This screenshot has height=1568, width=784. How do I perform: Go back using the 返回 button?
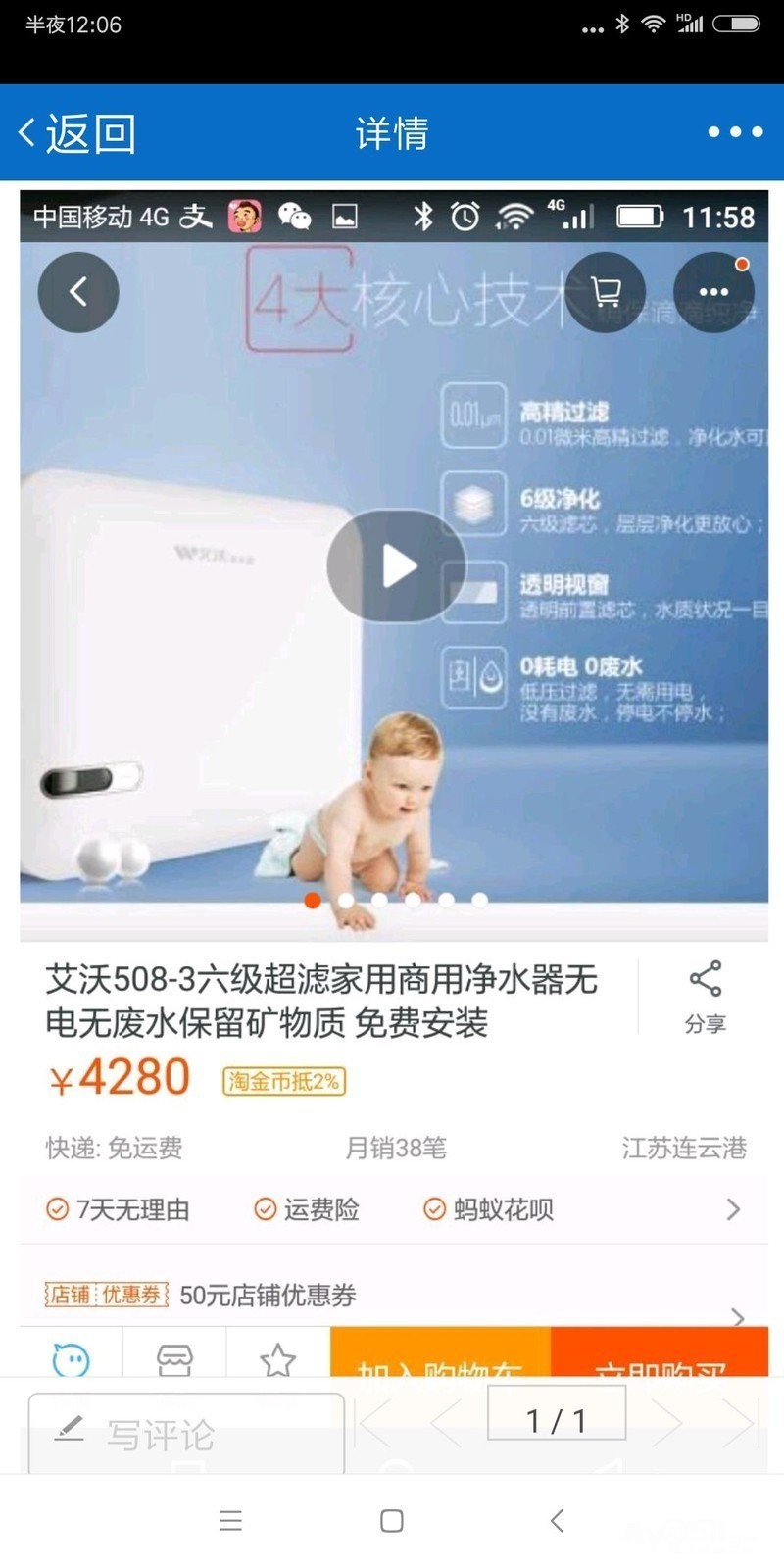click(78, 132)
